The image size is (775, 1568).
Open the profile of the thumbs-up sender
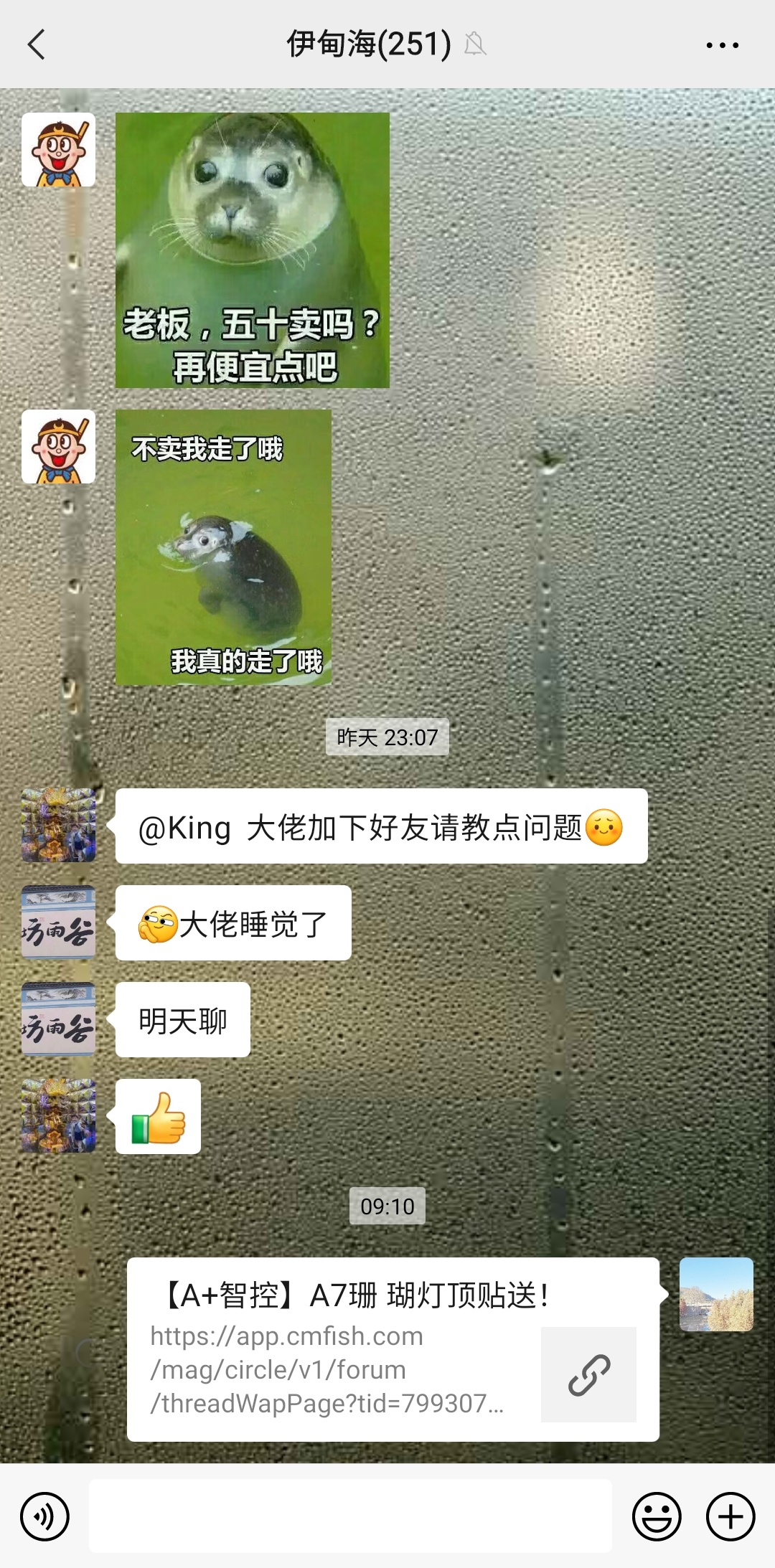[x=58, y=1115]
